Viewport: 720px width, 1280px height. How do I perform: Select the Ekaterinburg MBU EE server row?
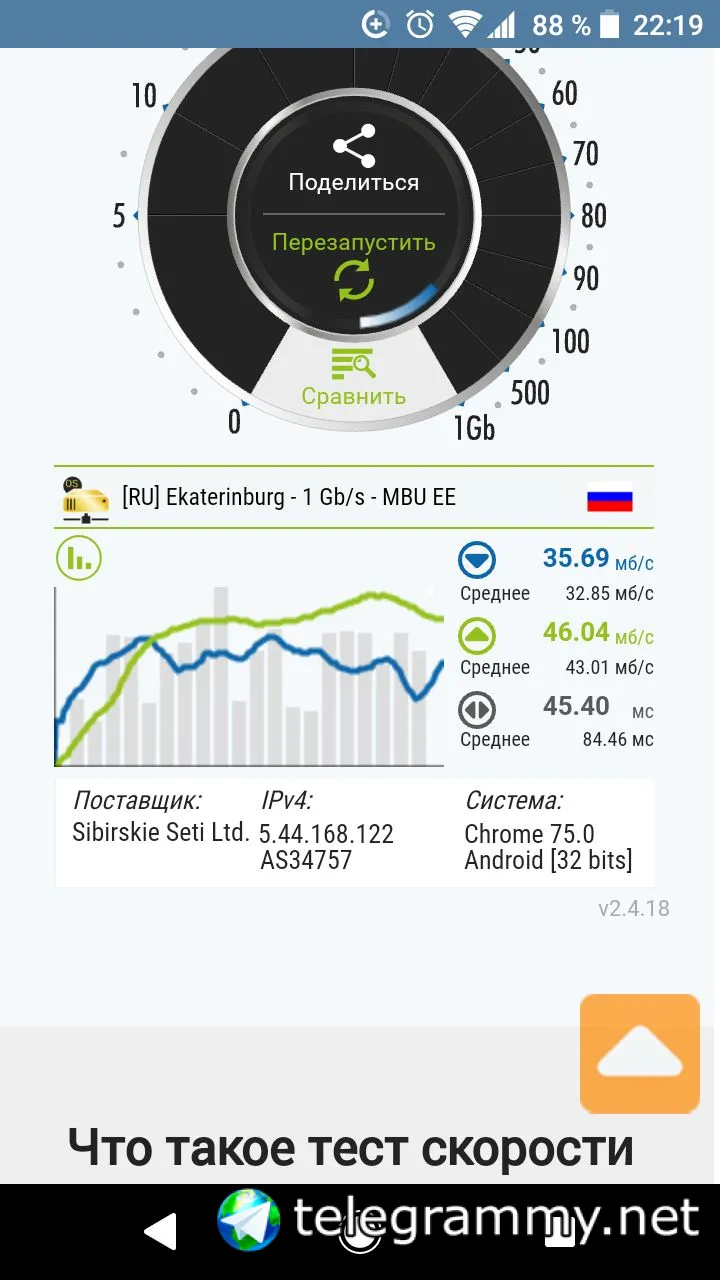pos(354,497)
